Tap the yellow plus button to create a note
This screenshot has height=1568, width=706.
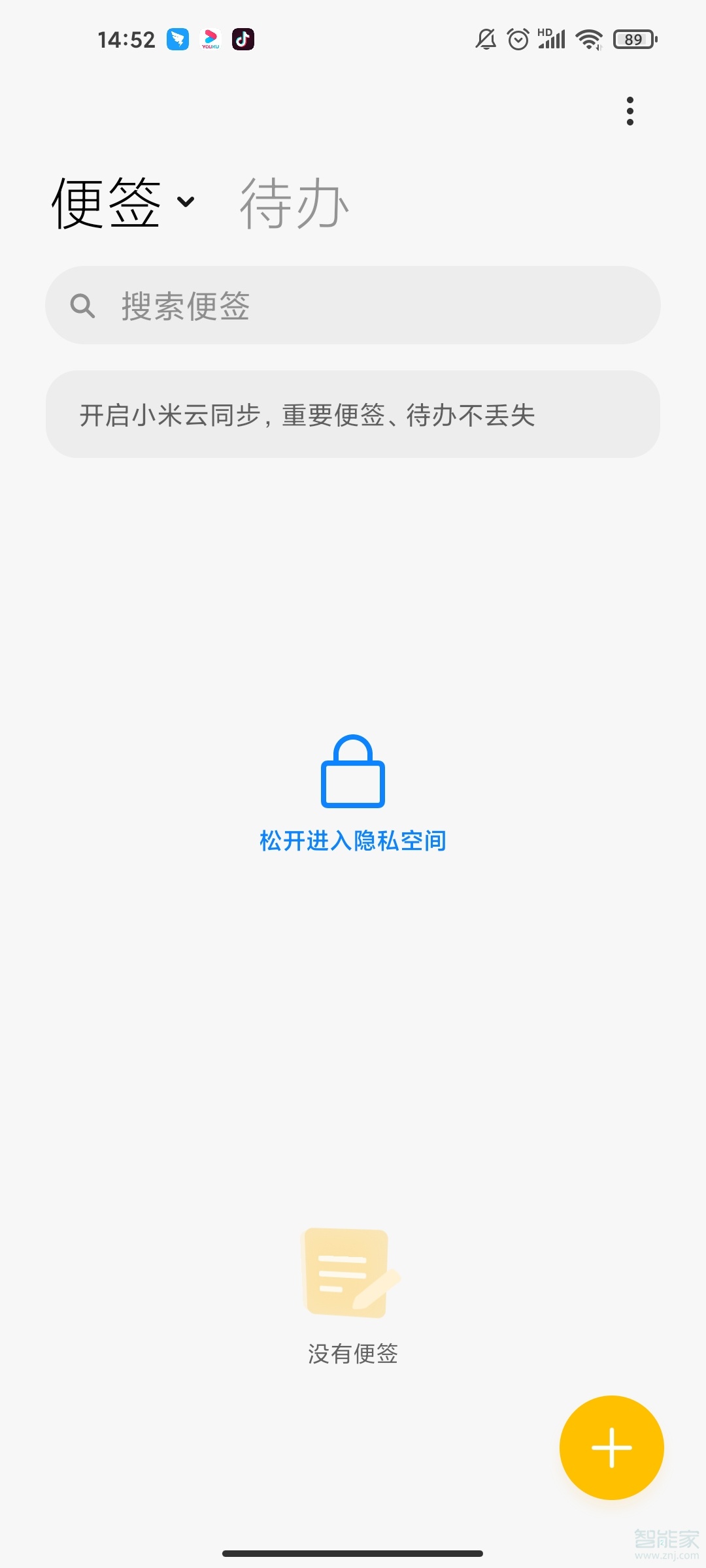611,1448
